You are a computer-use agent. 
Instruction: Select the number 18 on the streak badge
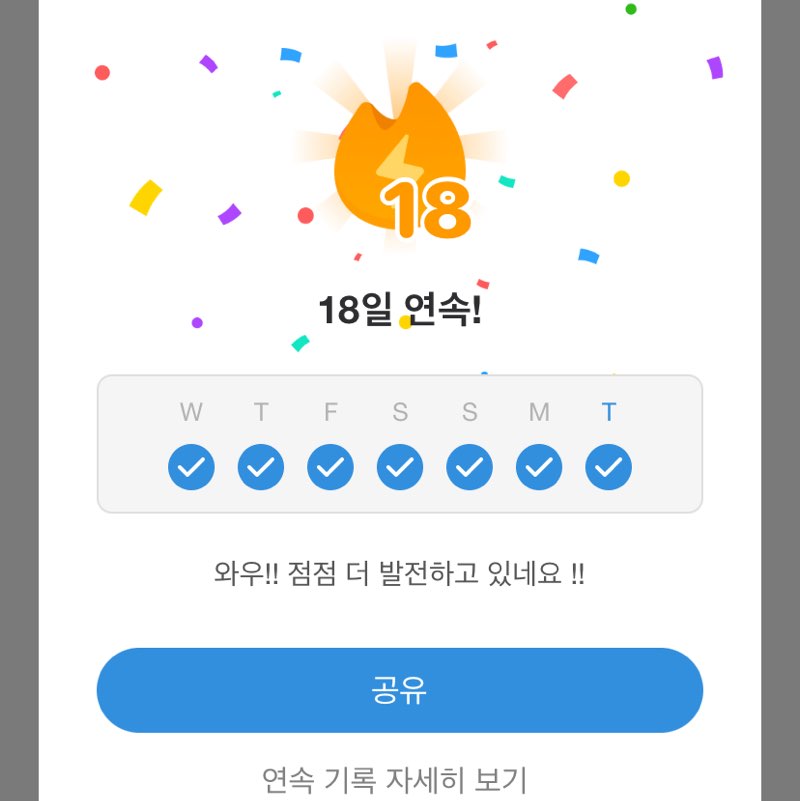click(423, 210)
